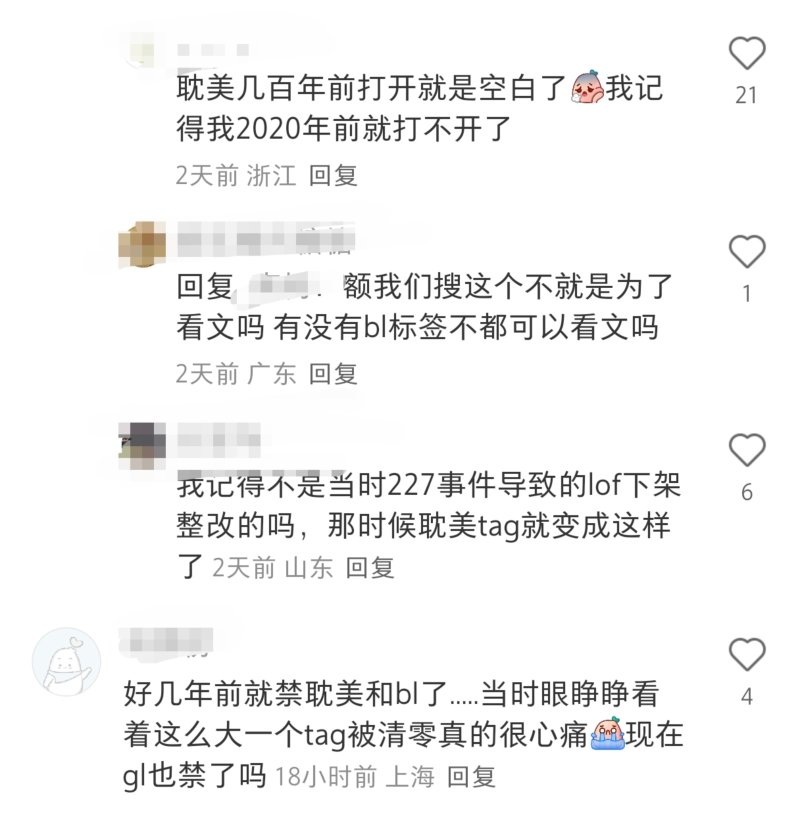Reply to the 山东 comment about lof下架整改
This screenshot has height=831, width=800.
click(x=370, y=568)
